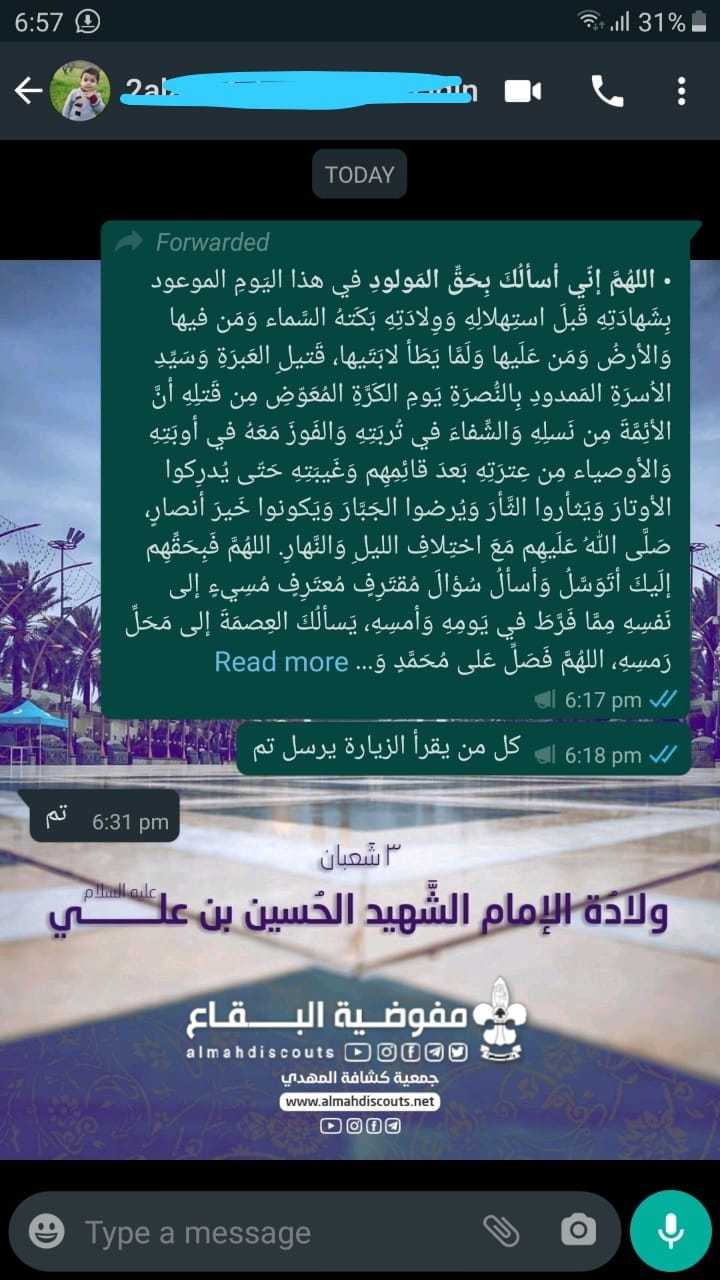Start a voice call

(607, 91)
